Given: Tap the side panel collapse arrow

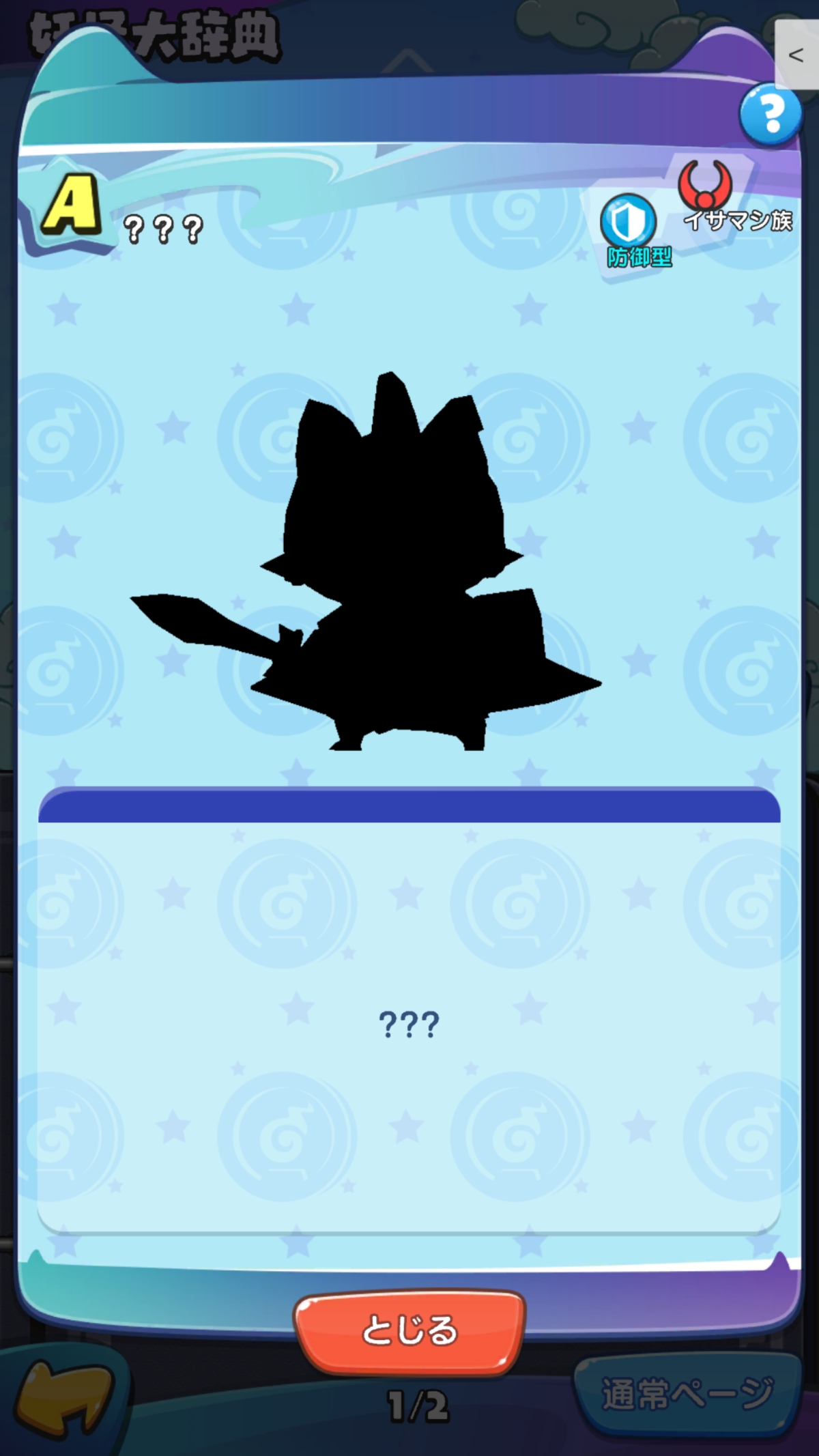Looking at the screenshot, I should click(x=796, y=55).
